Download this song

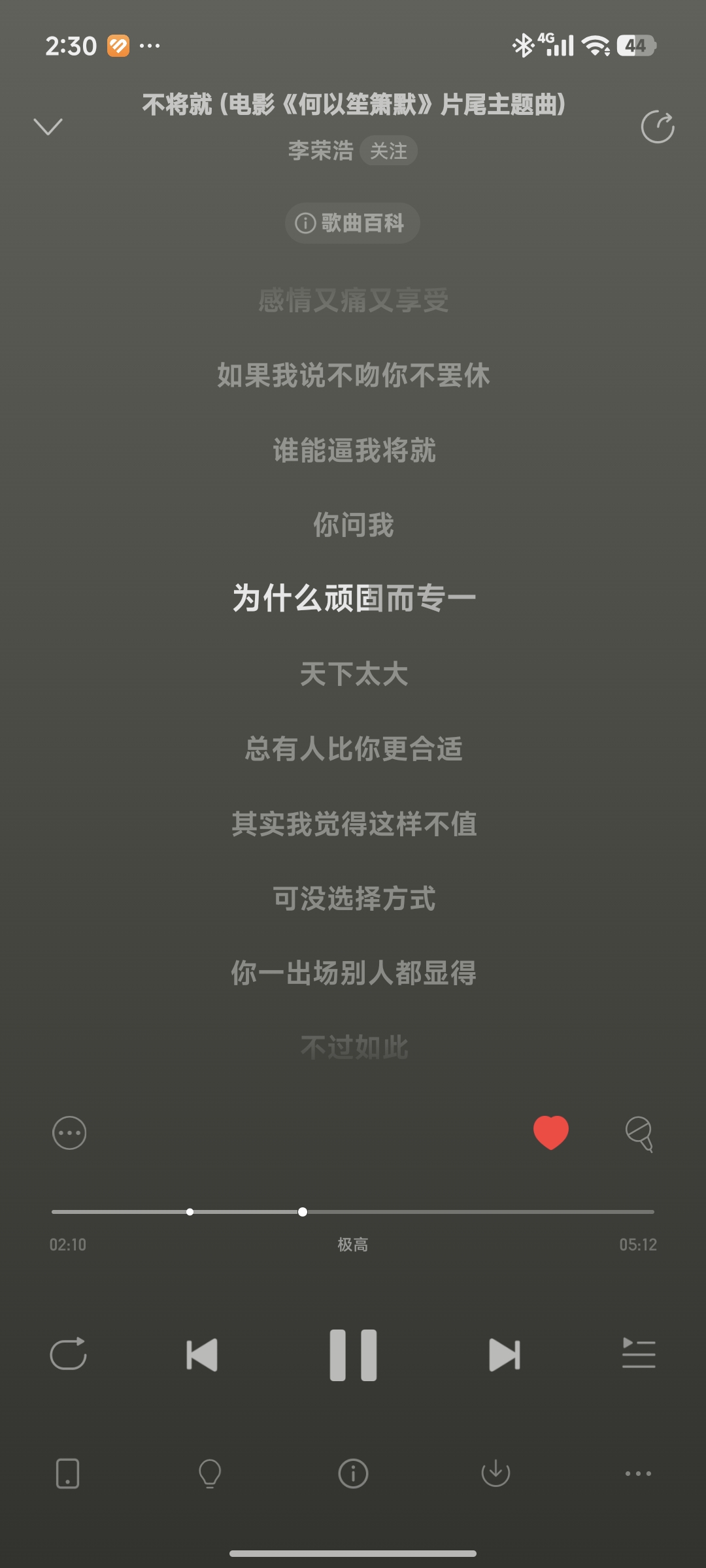496,1473
